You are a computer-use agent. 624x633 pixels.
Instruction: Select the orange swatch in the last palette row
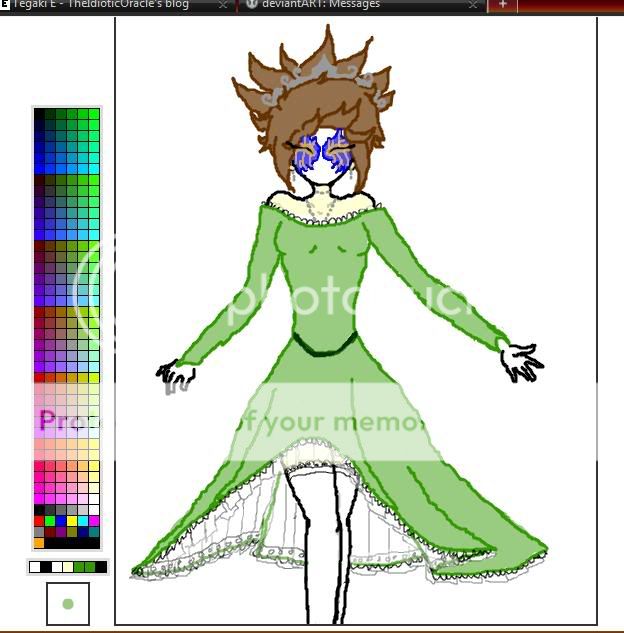(x=40, y=543)
